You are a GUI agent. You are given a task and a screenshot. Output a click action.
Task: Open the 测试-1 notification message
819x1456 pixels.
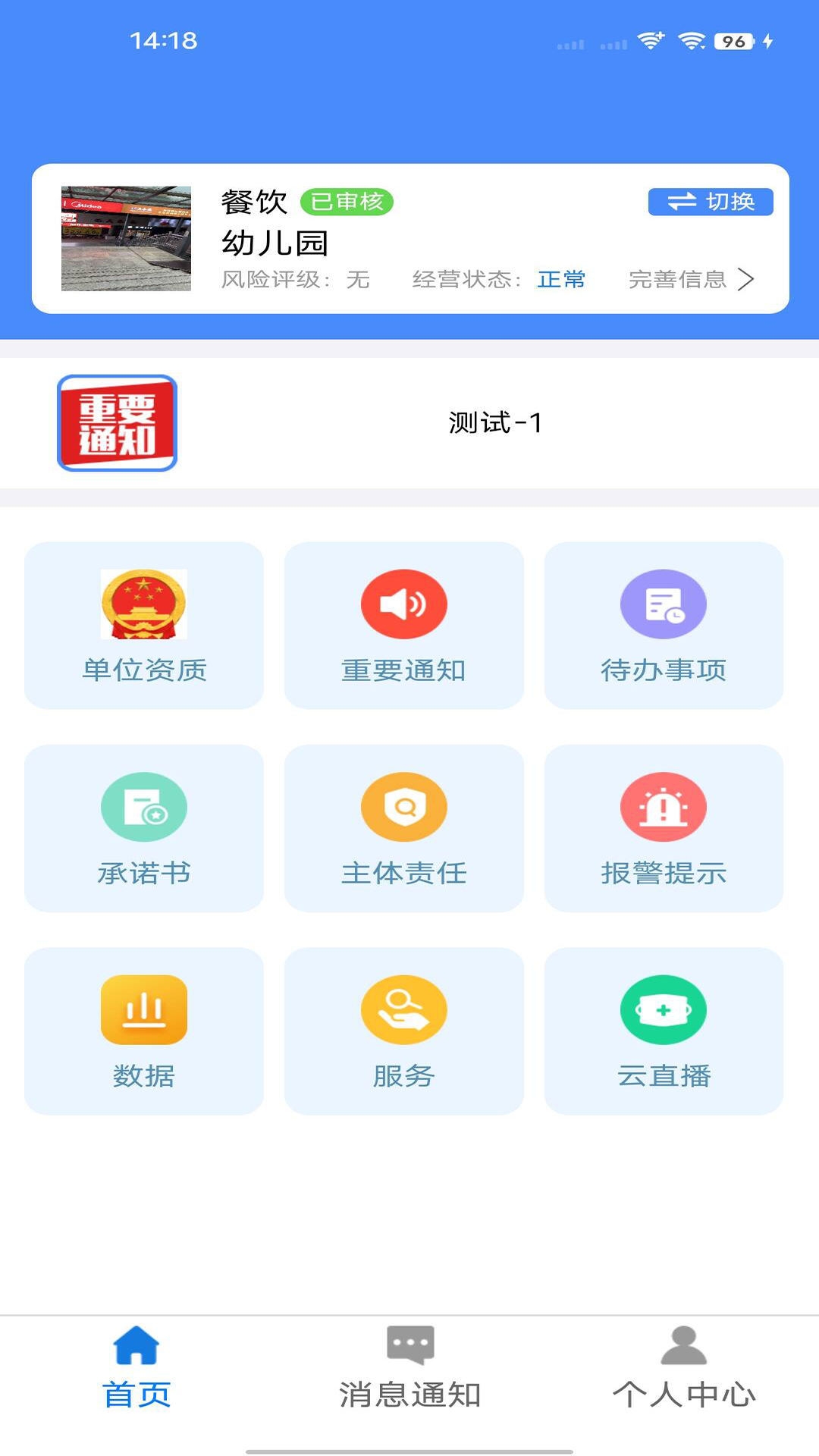(493, 423)
